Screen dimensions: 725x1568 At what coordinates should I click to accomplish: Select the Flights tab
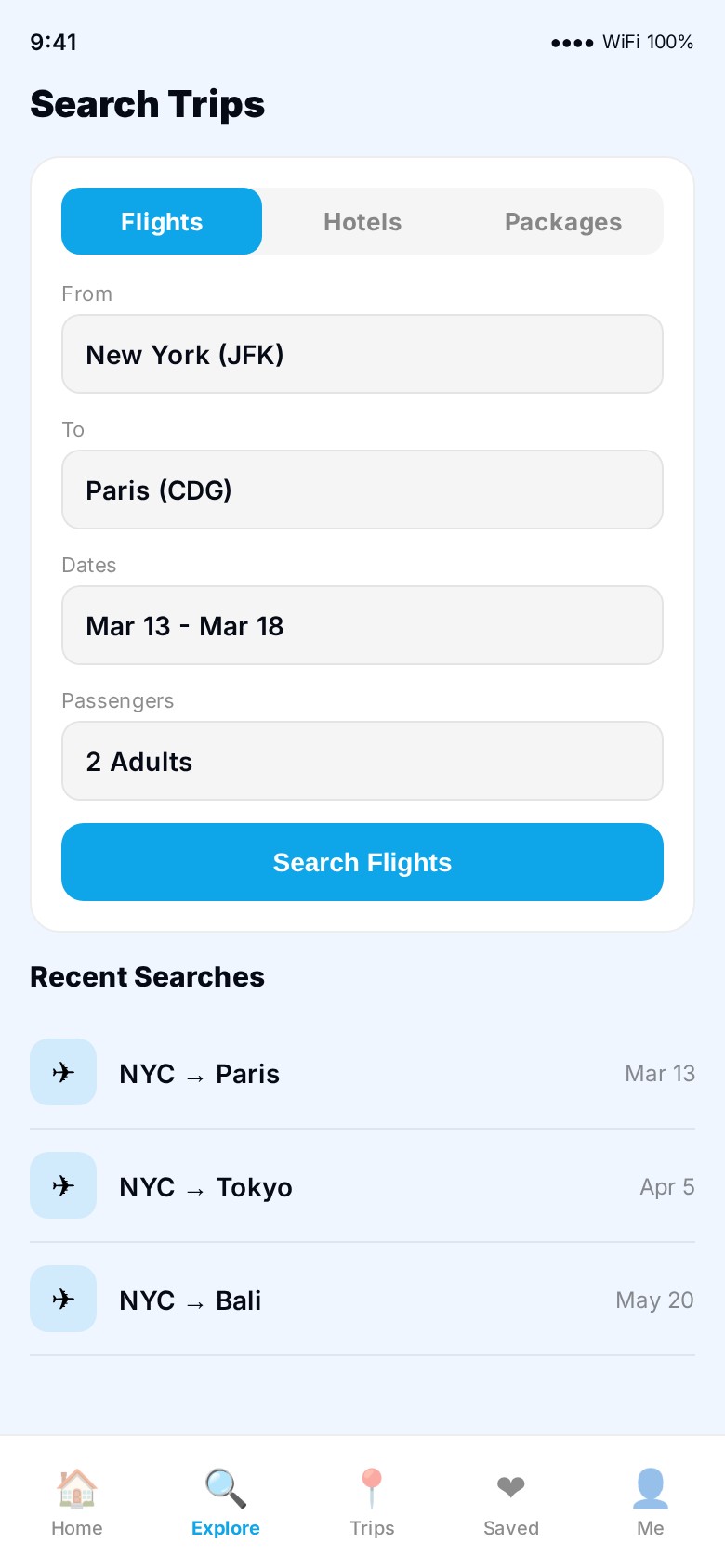[x=162, y=221]
